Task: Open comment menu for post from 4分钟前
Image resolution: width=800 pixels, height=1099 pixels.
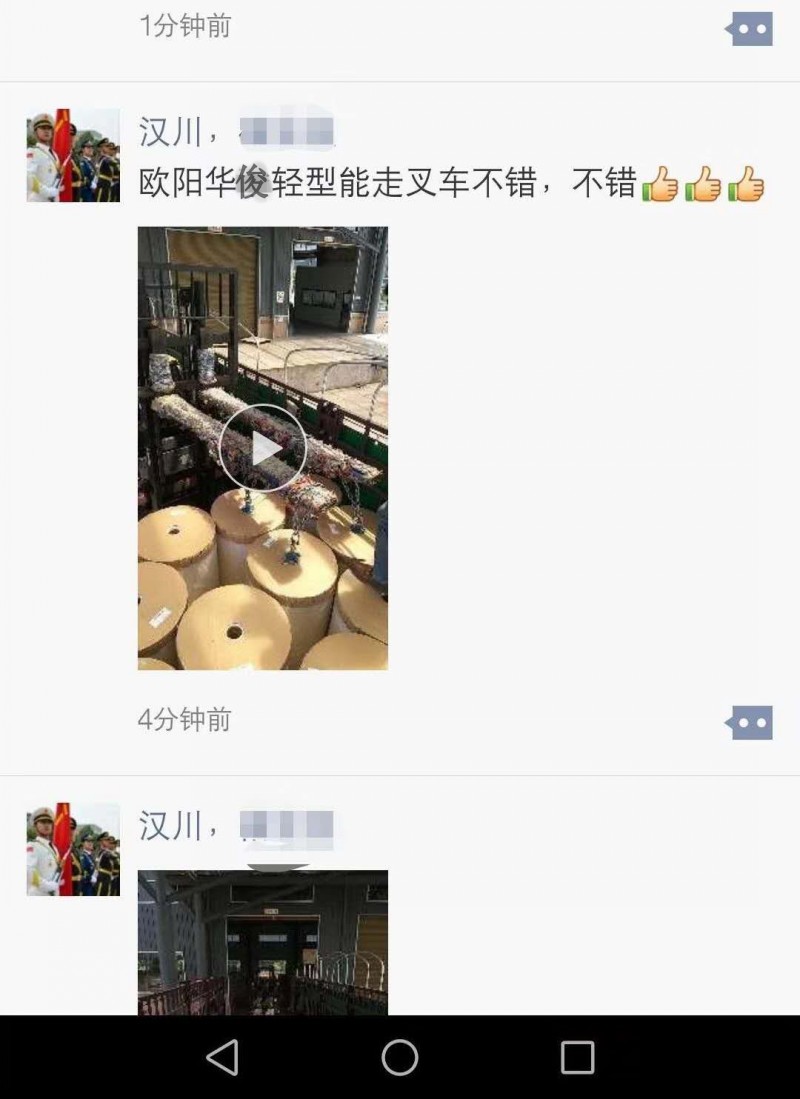Action: [x=749, y=721]
